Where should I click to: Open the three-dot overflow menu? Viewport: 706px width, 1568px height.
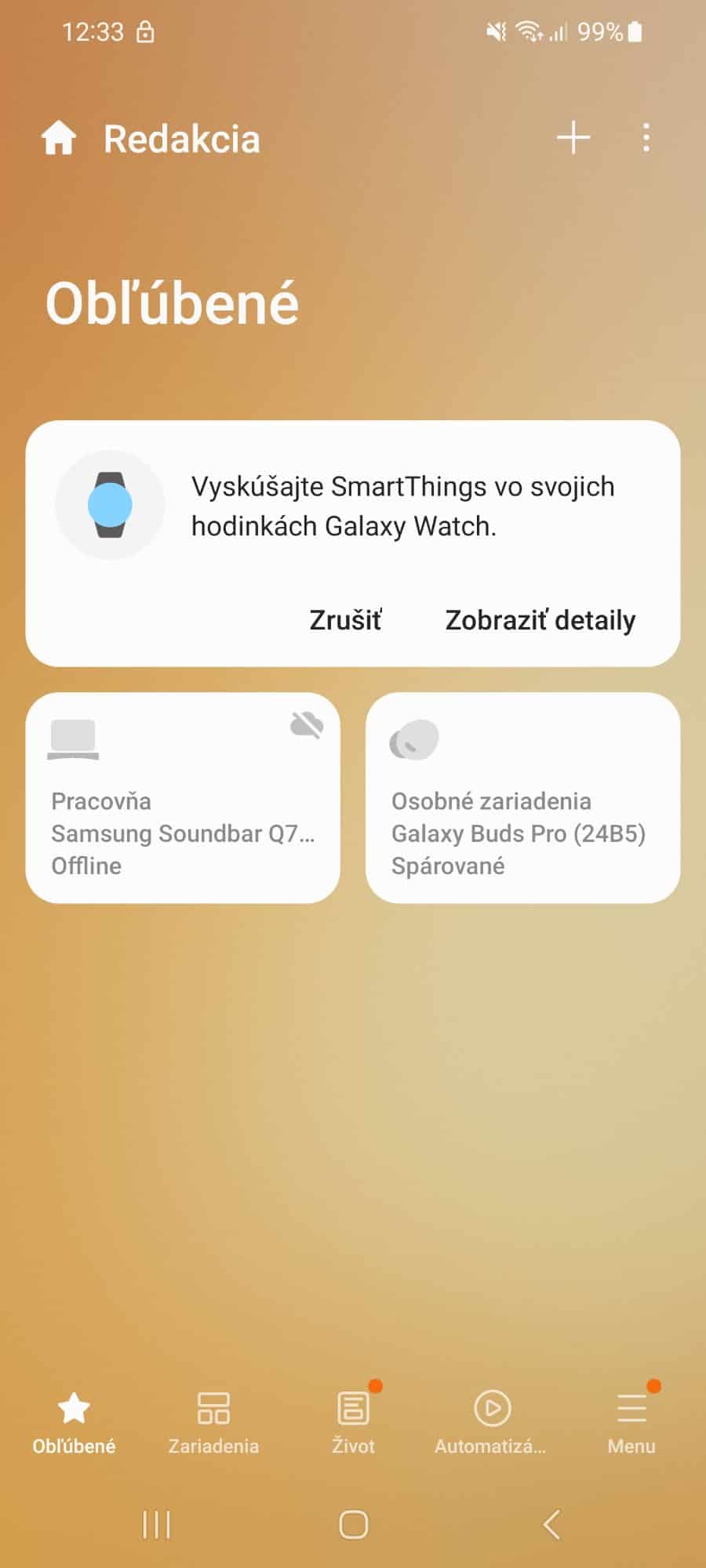(x=646, y=138)
